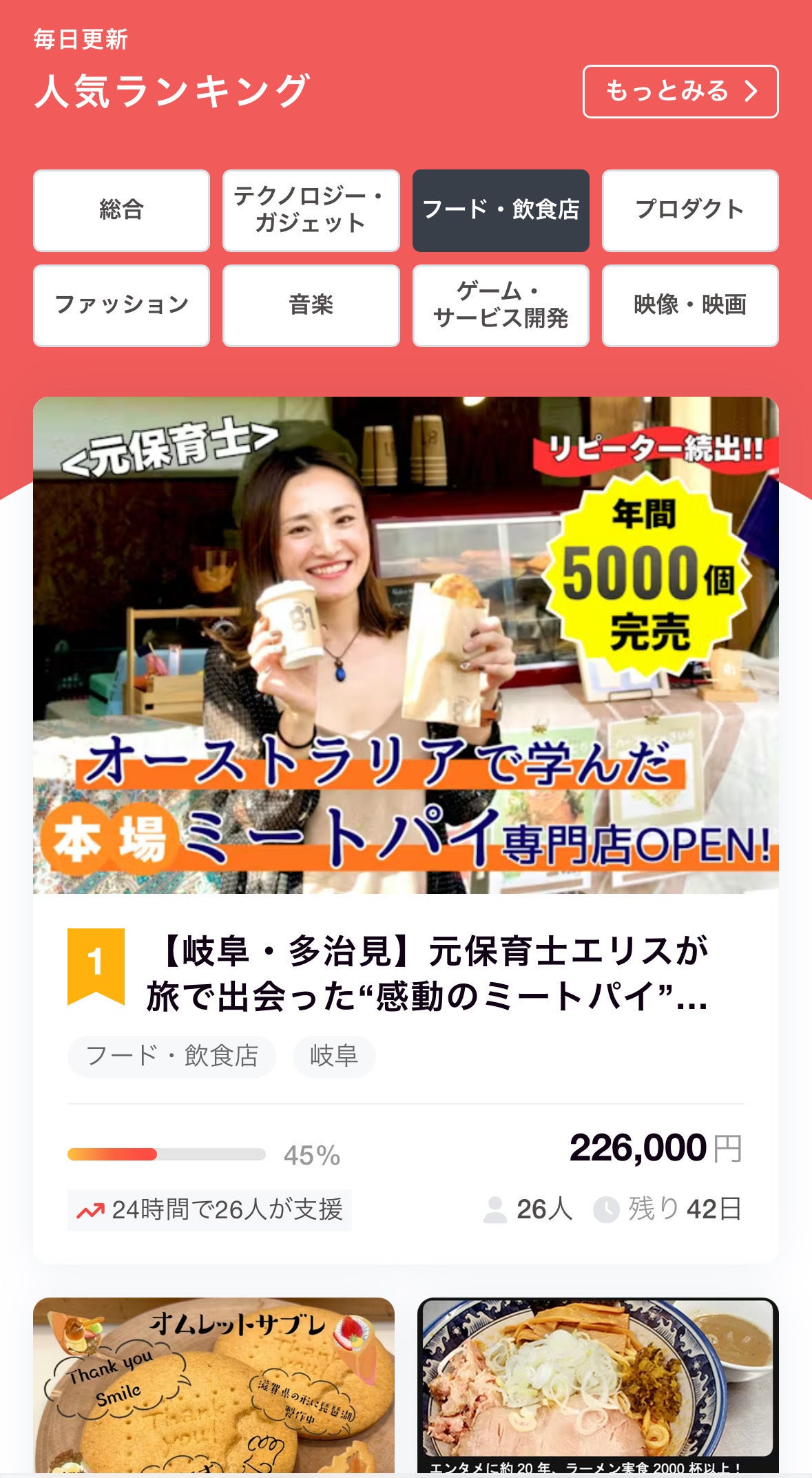This screenshot has height=1478, width=812.
Task: Tap the フード・飲食店 tag under the project
Action: pos(171,1056)
